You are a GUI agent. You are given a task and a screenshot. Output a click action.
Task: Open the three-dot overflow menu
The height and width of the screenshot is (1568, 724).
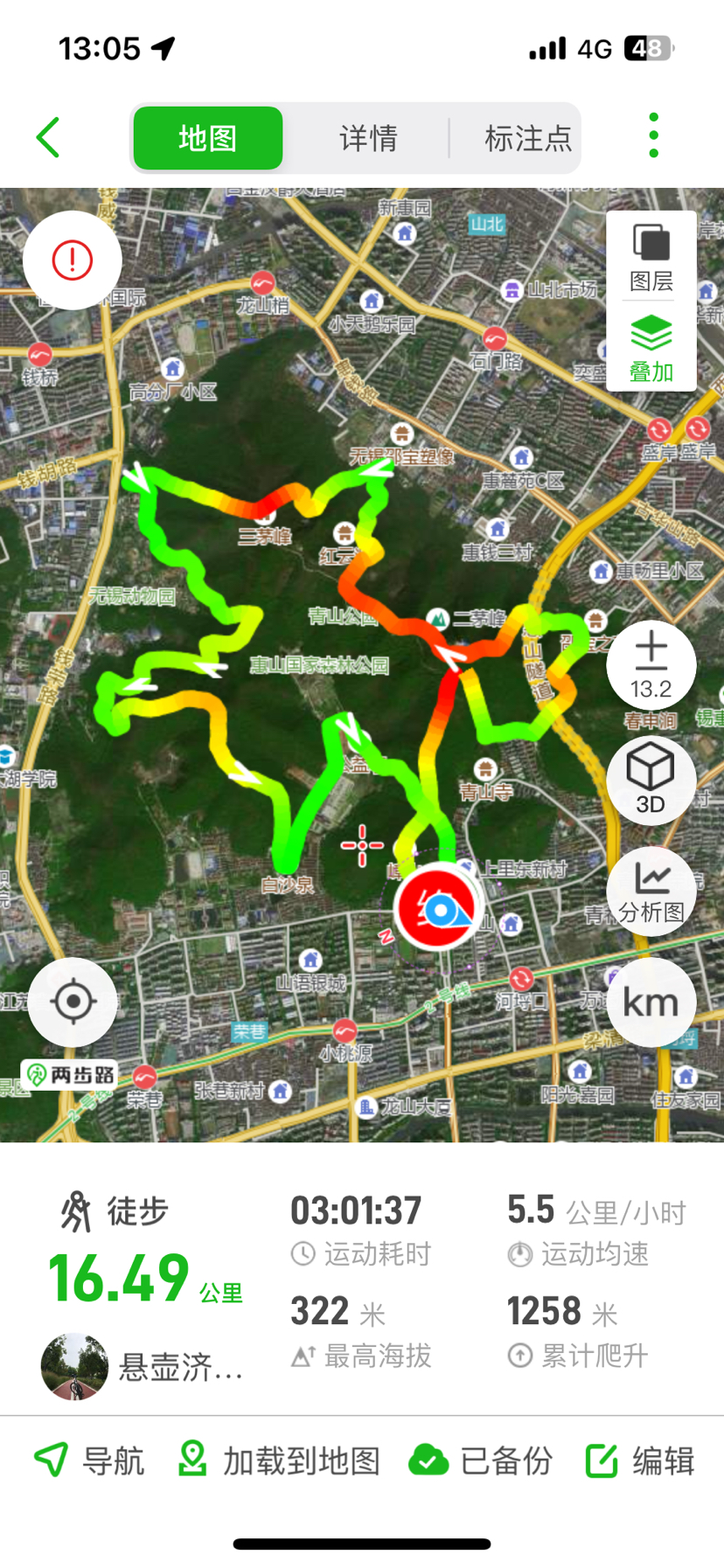[x=653, y=136]
